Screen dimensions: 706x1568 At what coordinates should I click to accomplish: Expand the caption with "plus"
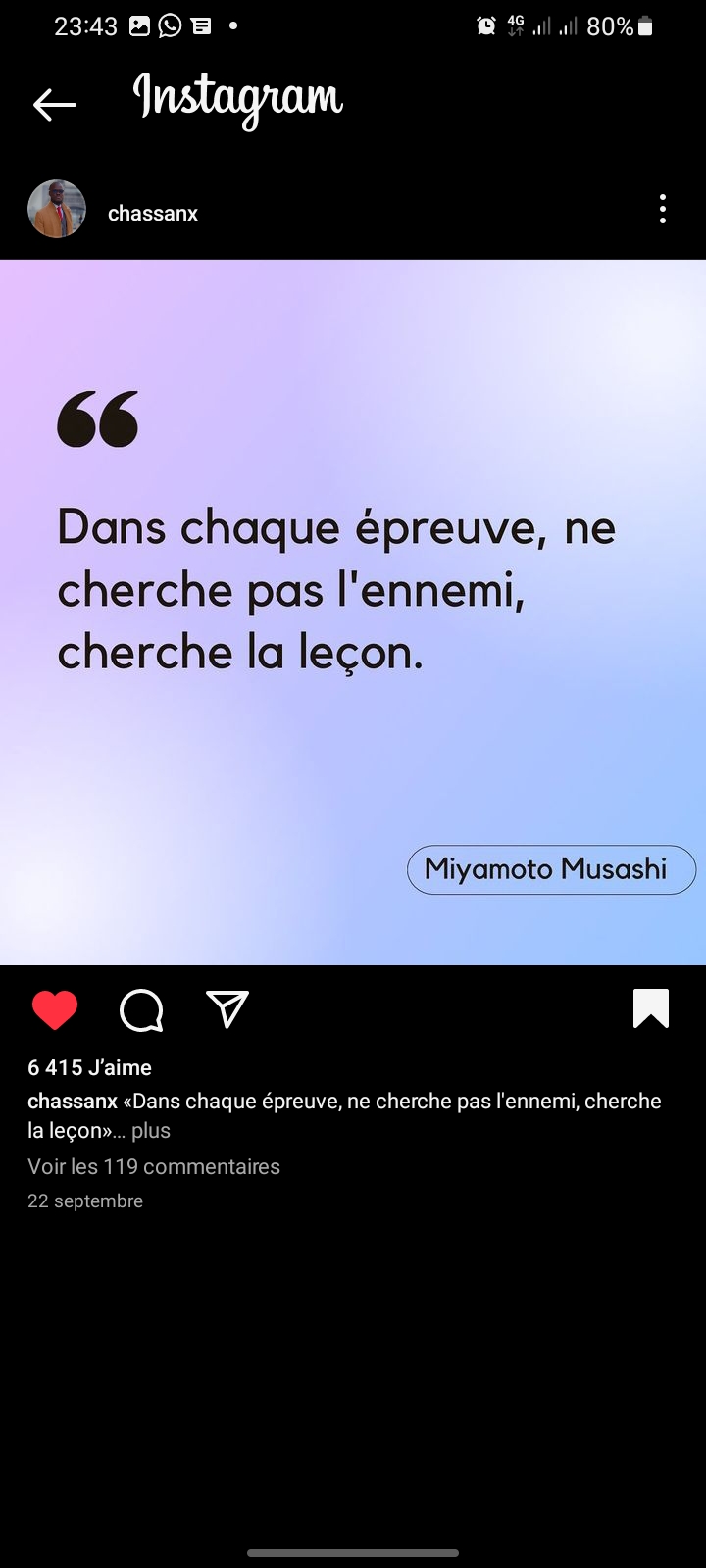151,1131
